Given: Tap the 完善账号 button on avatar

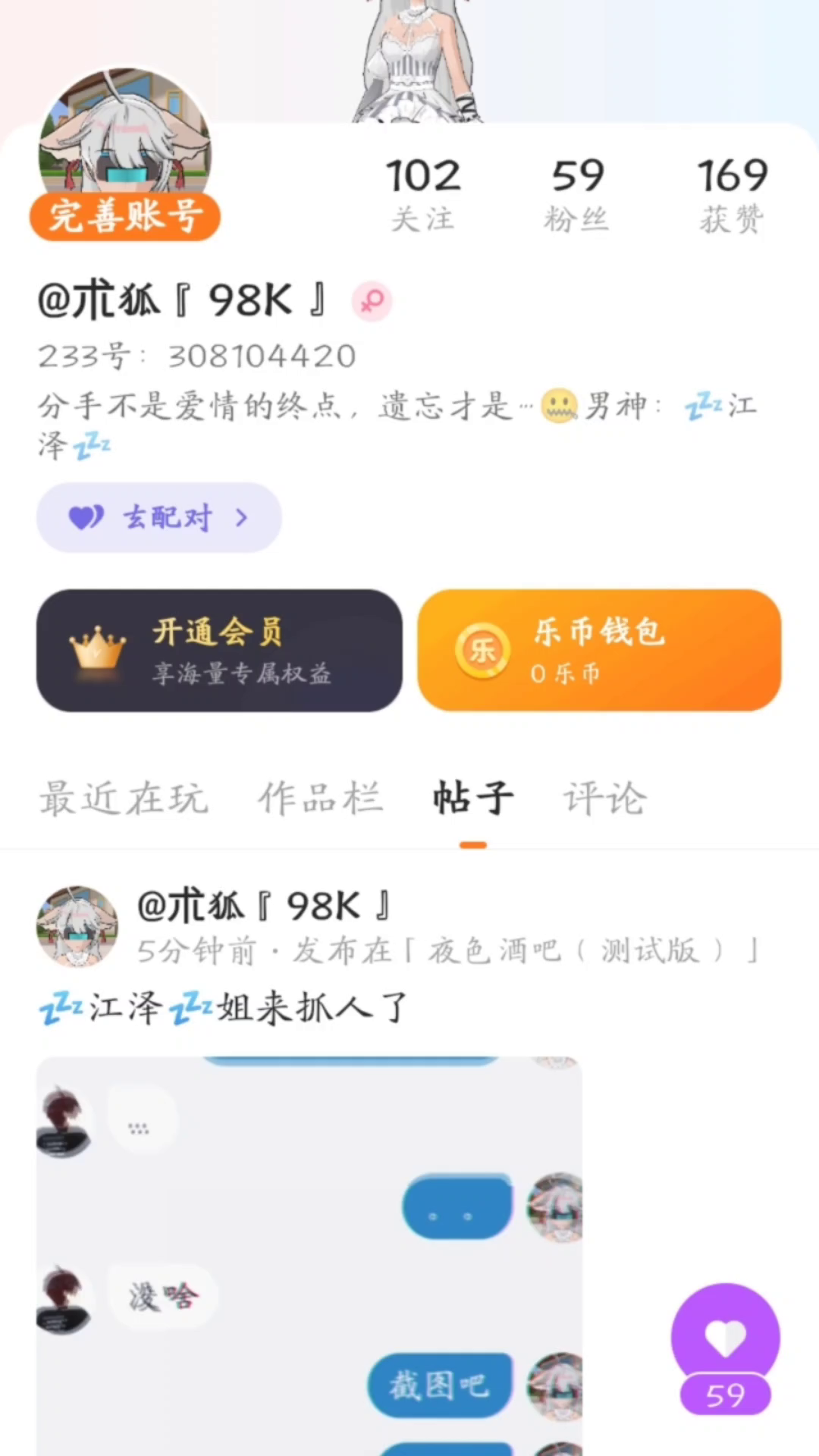Looking at the screenshot, I should point(125,216).
